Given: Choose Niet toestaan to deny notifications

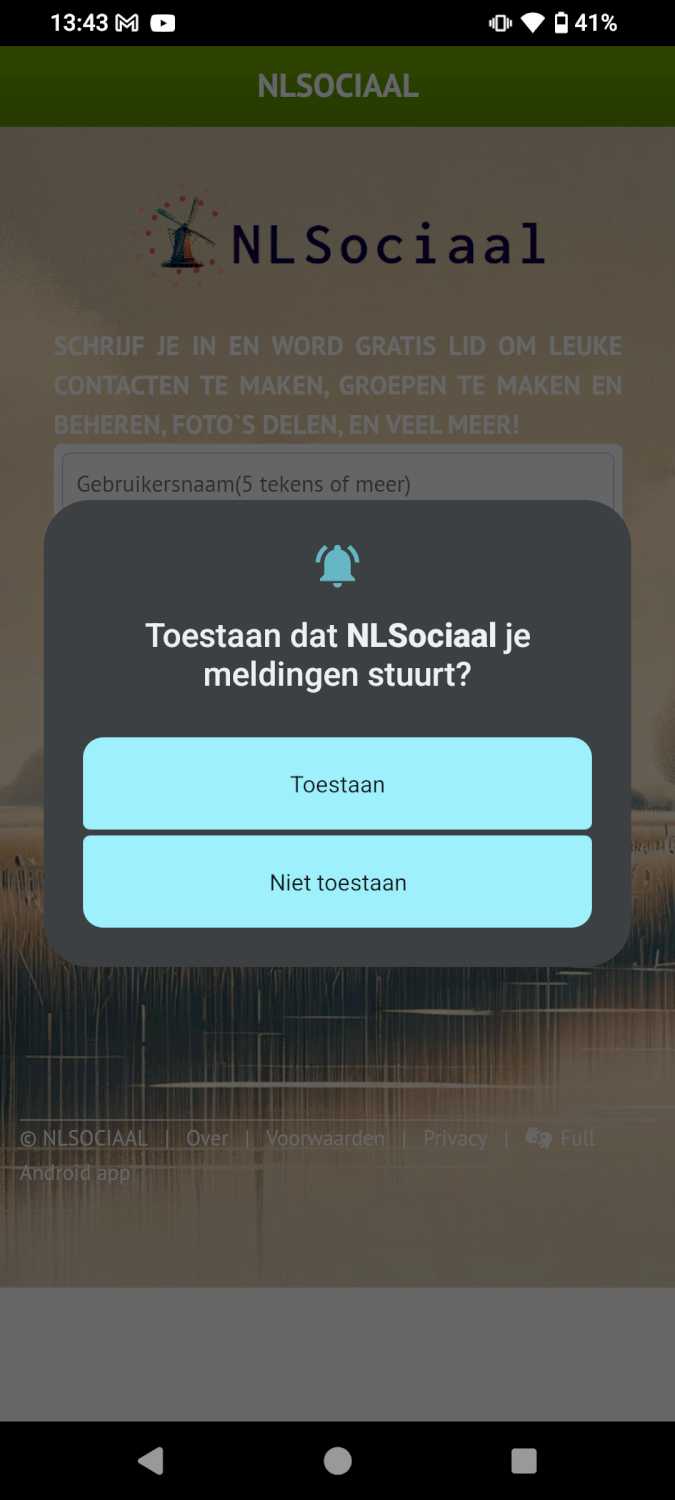Looking at the screenshot, I should point(337,882).
